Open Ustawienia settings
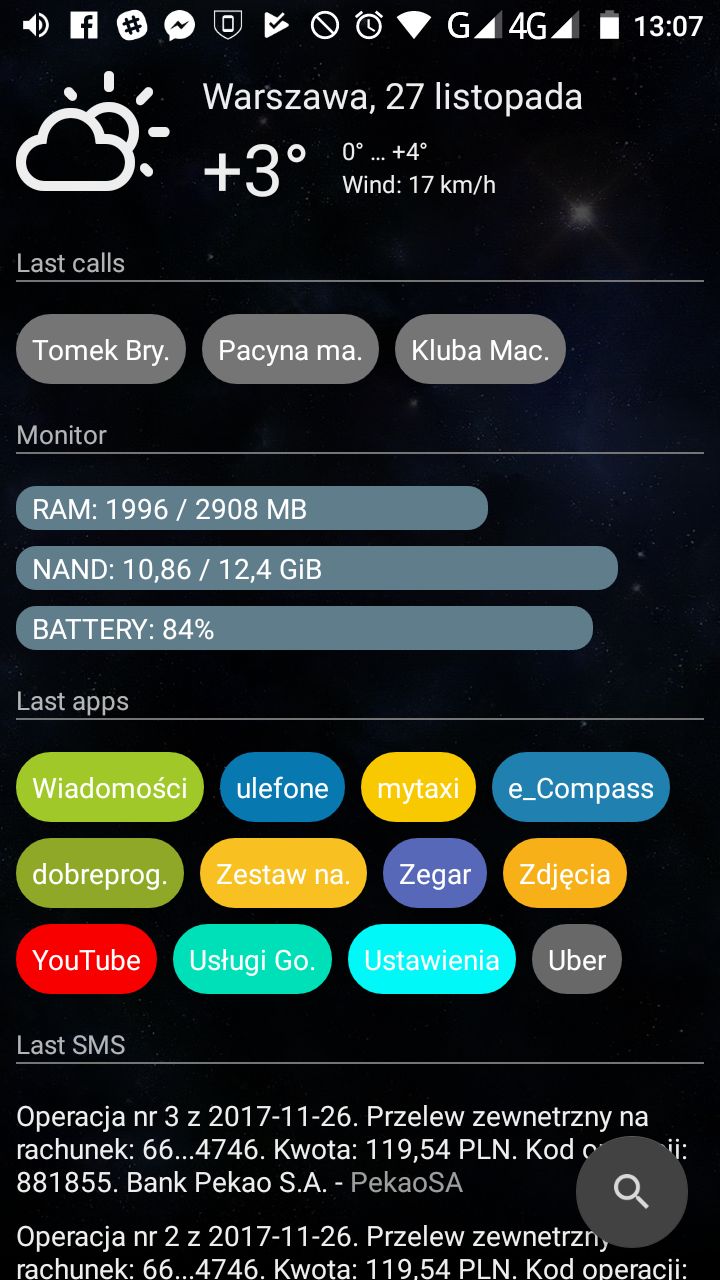720x1280 pixels. (431, 959)
